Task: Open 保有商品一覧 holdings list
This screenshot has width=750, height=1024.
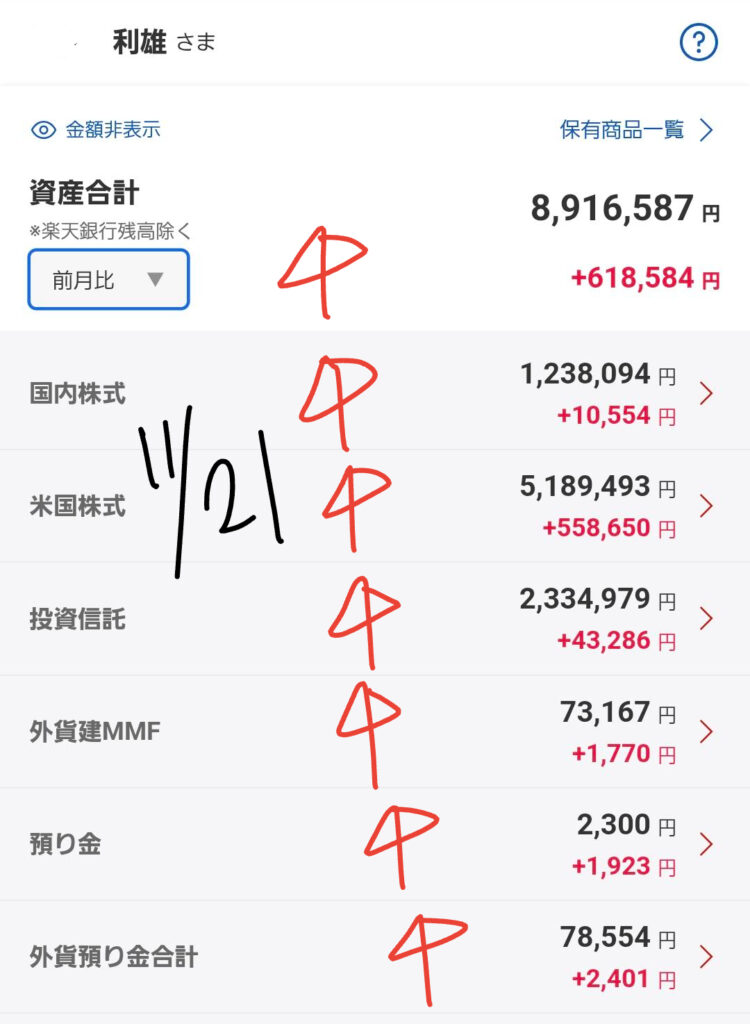Action: click(x=636, y=129)
